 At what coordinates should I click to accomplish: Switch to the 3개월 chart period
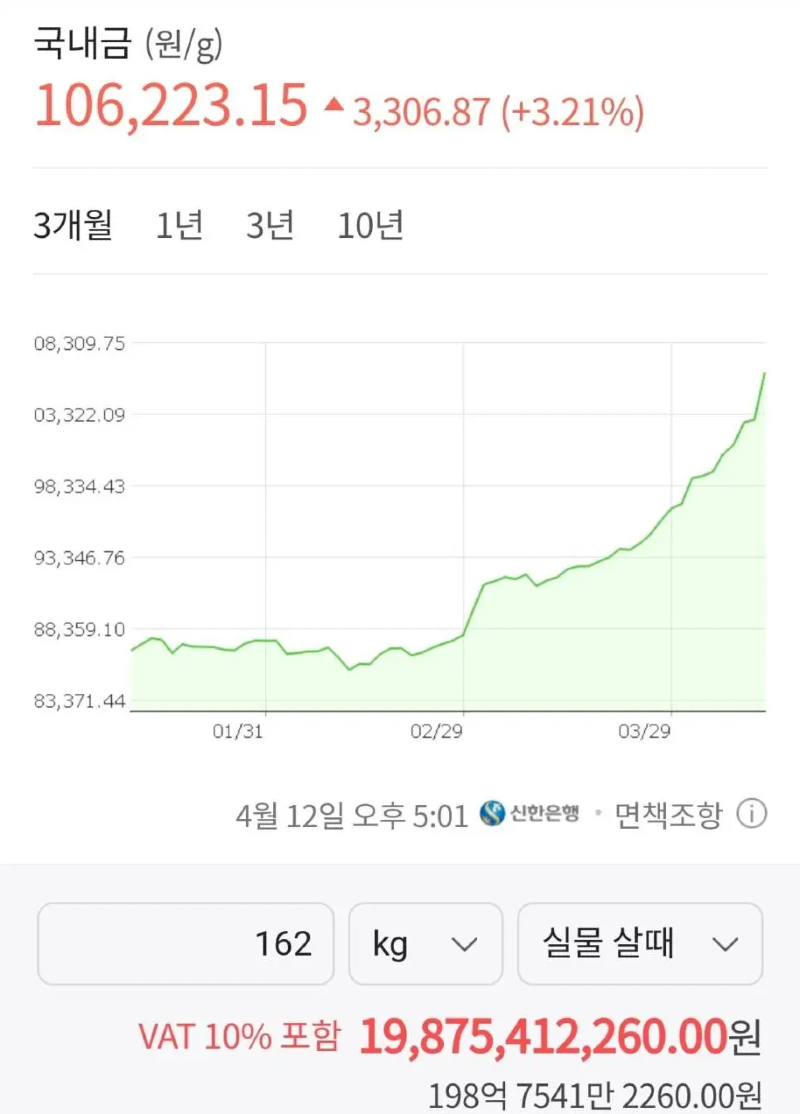(x=73, y=226)
